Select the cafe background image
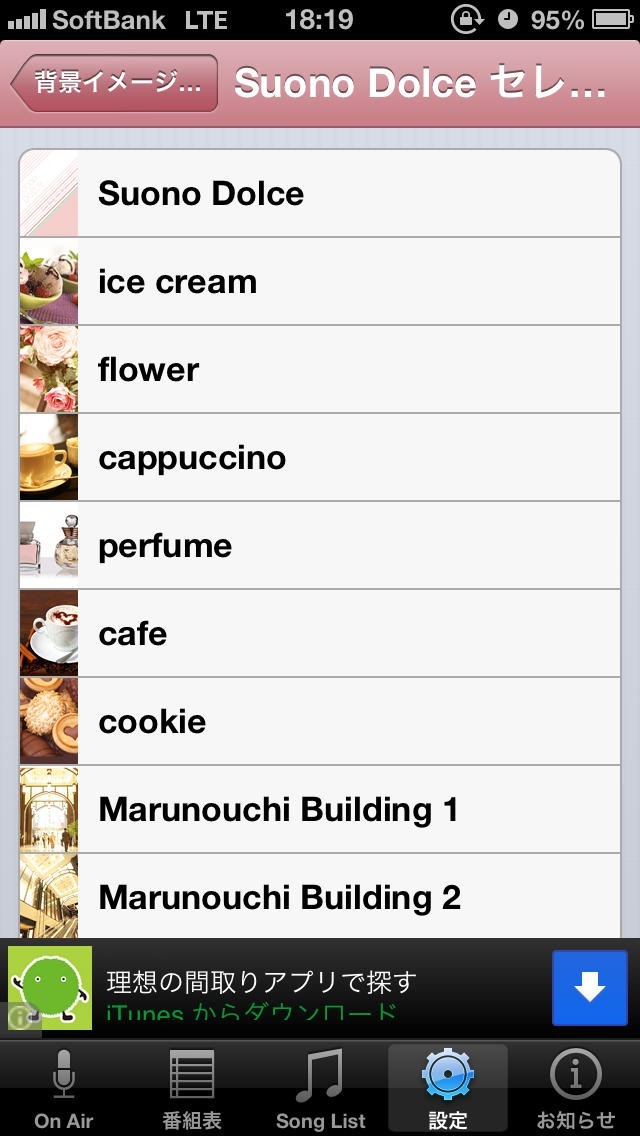 [x=320, y=634]
